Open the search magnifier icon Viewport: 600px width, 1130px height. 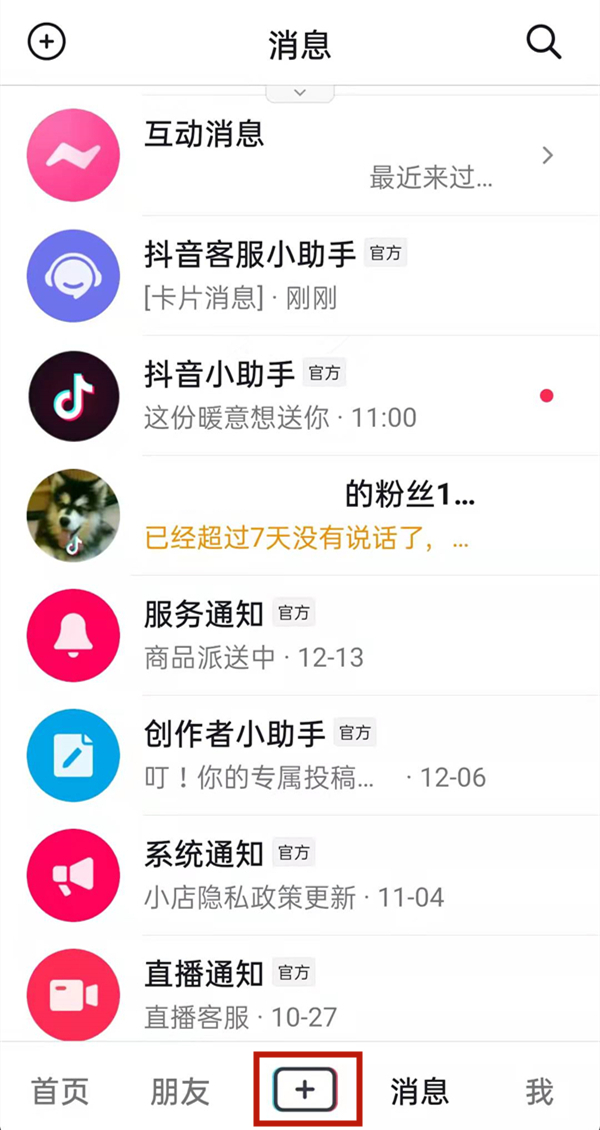(544, 42)
